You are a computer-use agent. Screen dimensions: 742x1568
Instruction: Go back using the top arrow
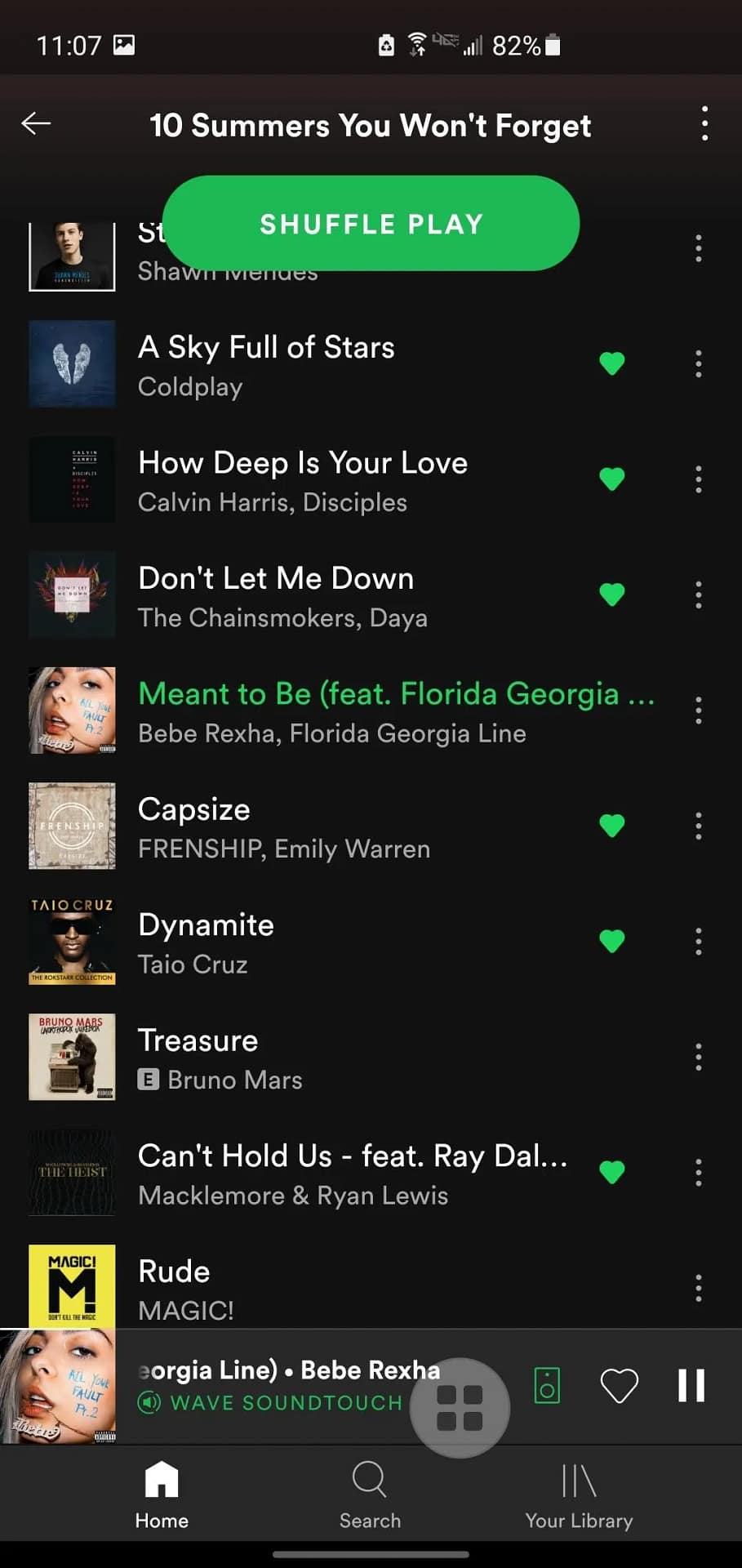coord(36,123)
